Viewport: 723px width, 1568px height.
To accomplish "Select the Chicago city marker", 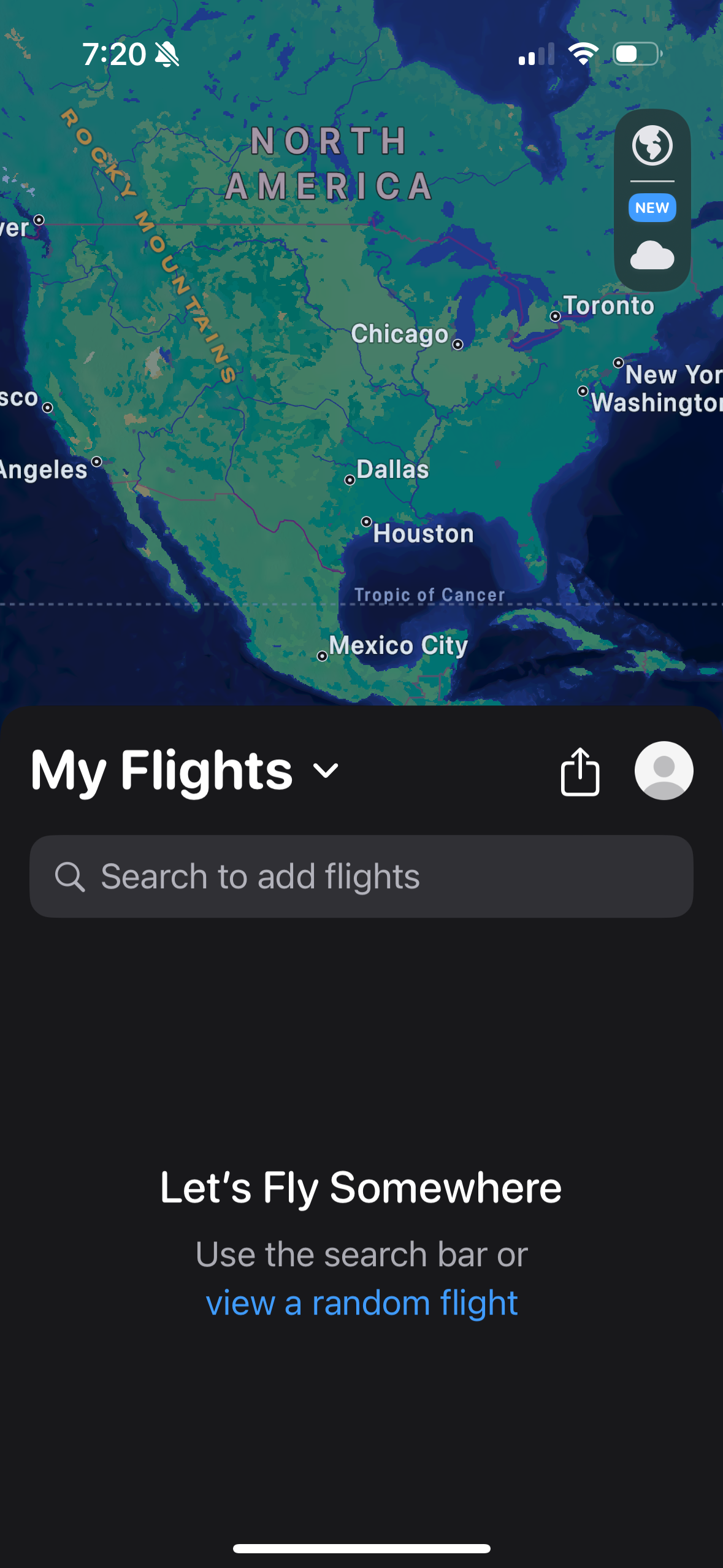I will (457, 345).
